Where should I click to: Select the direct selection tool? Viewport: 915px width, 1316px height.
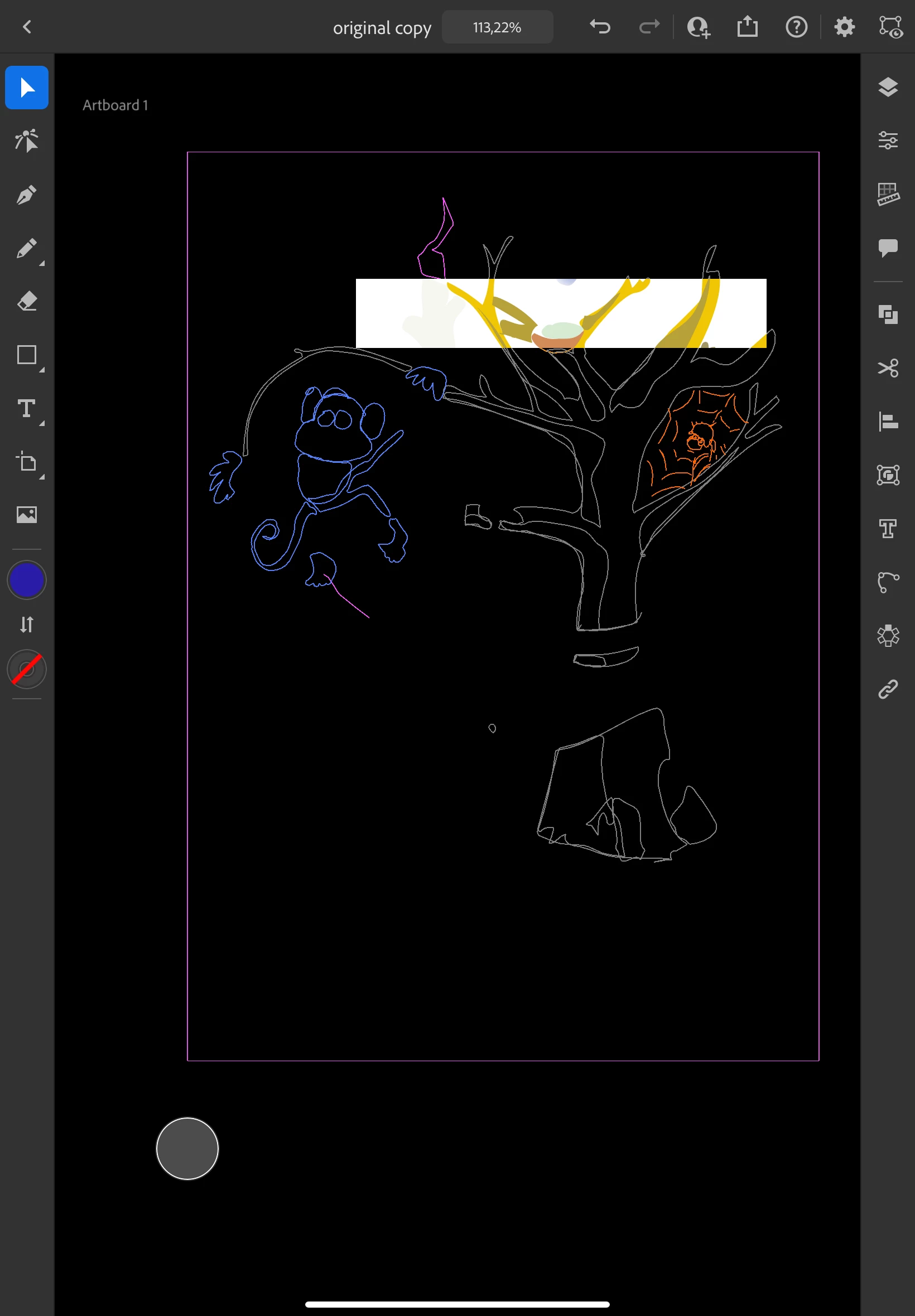(x=26, y=141)
